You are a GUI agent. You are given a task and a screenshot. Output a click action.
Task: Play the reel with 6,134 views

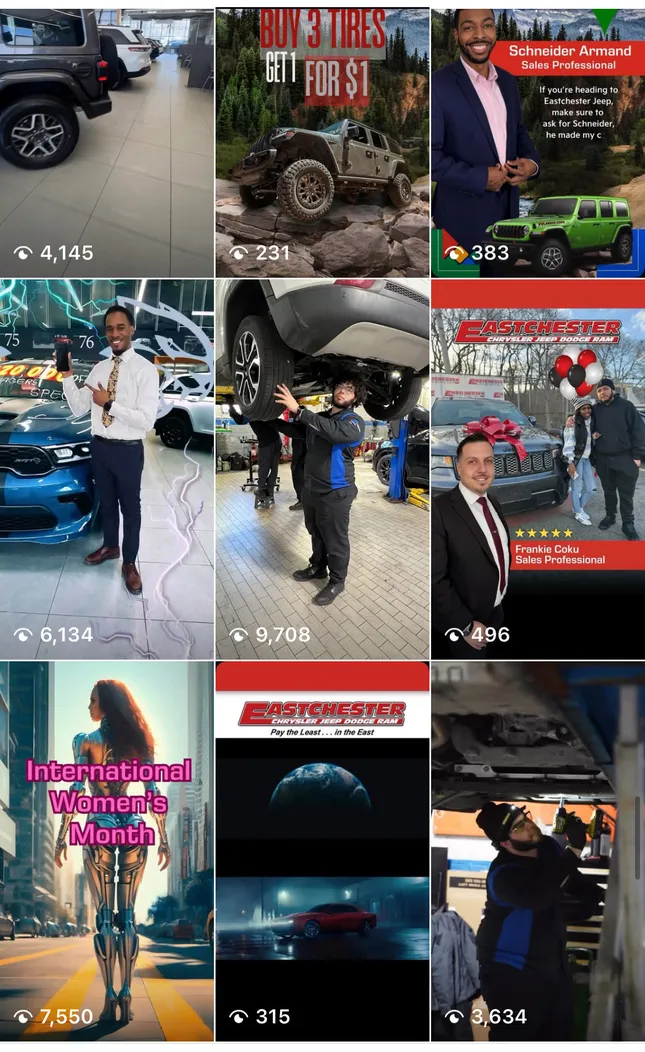coord(106,468)
